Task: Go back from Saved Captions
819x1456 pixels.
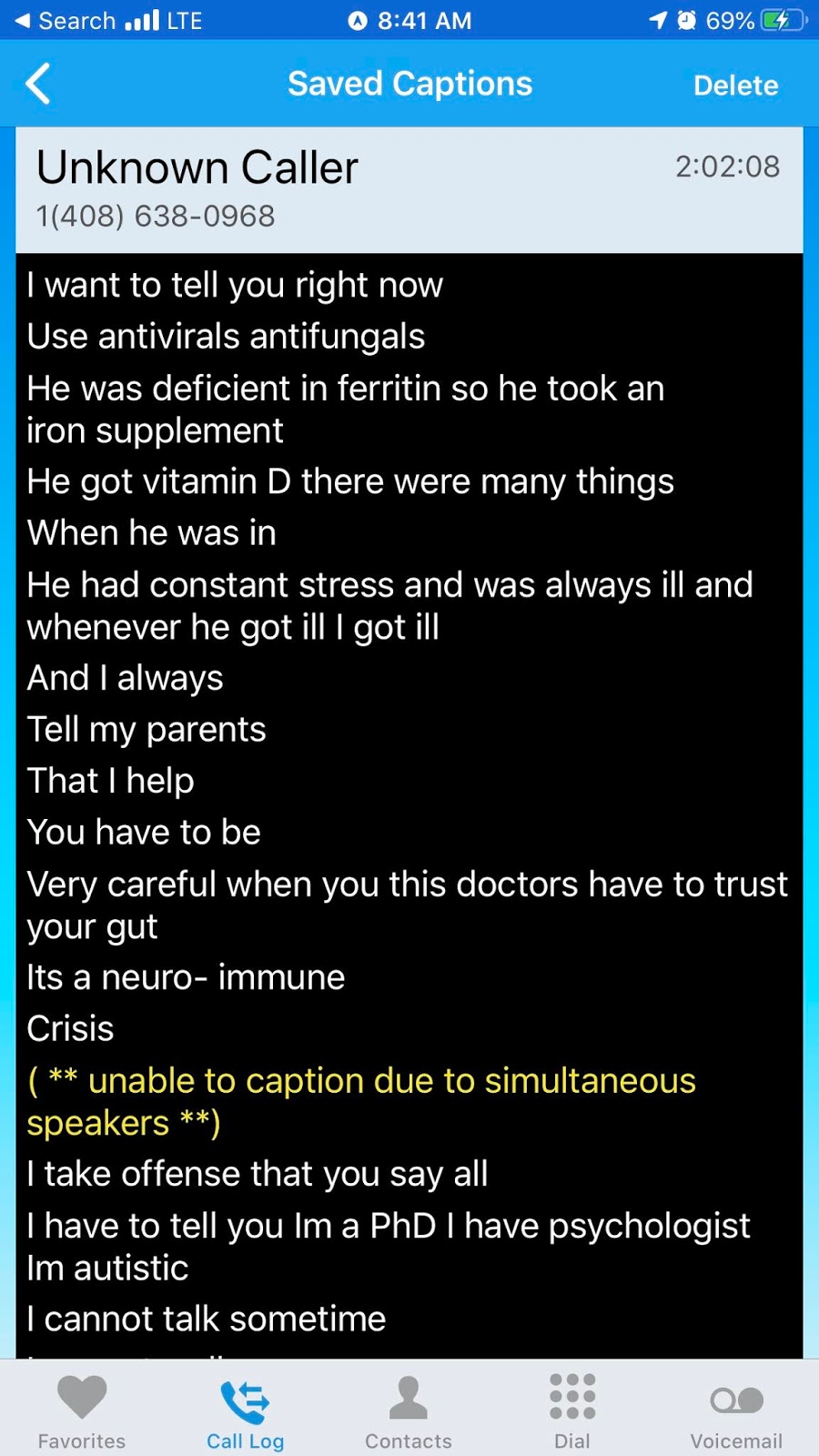Action: (38, 85)
